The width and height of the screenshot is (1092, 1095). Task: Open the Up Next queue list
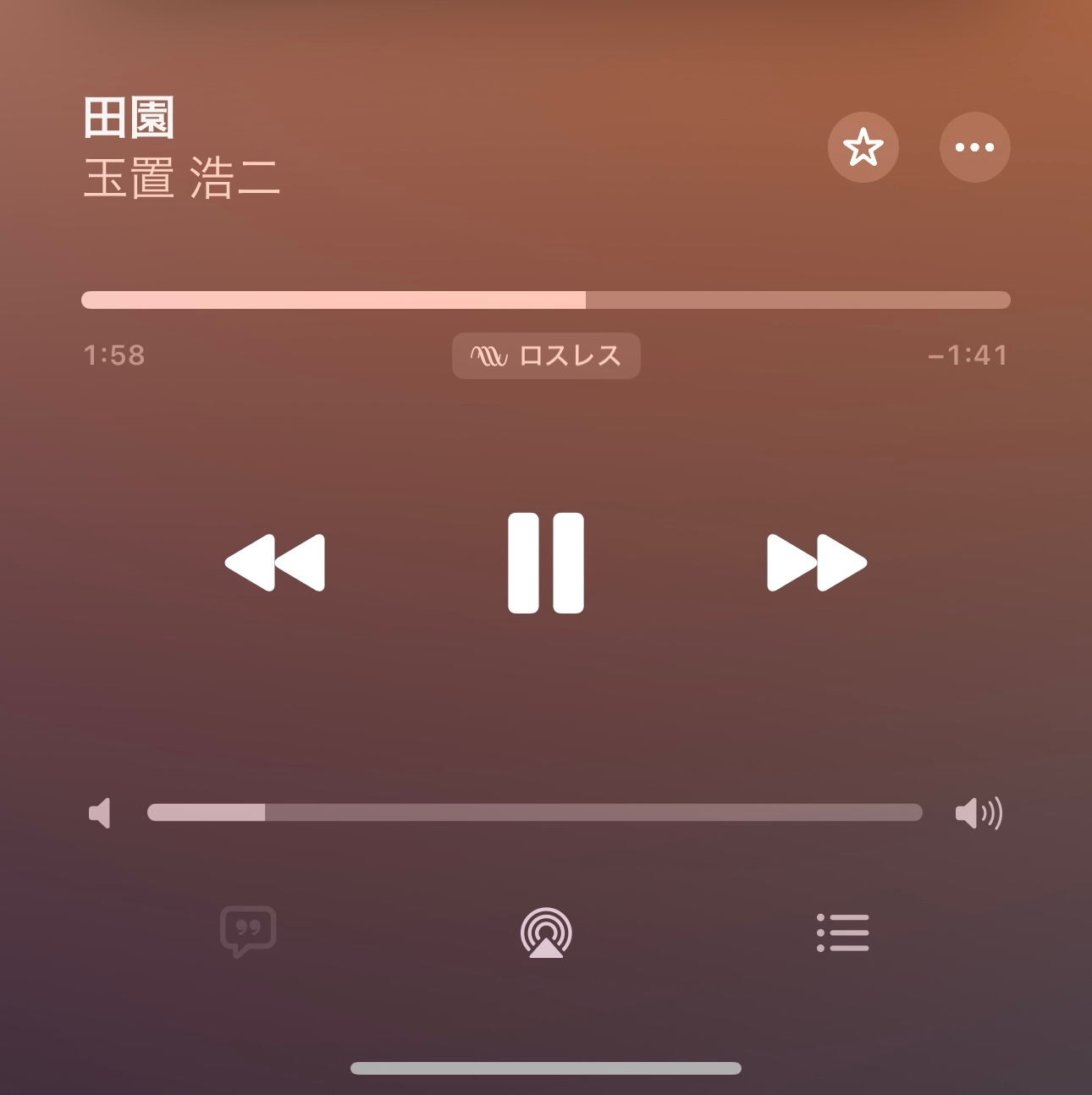[x=843, y=933]
